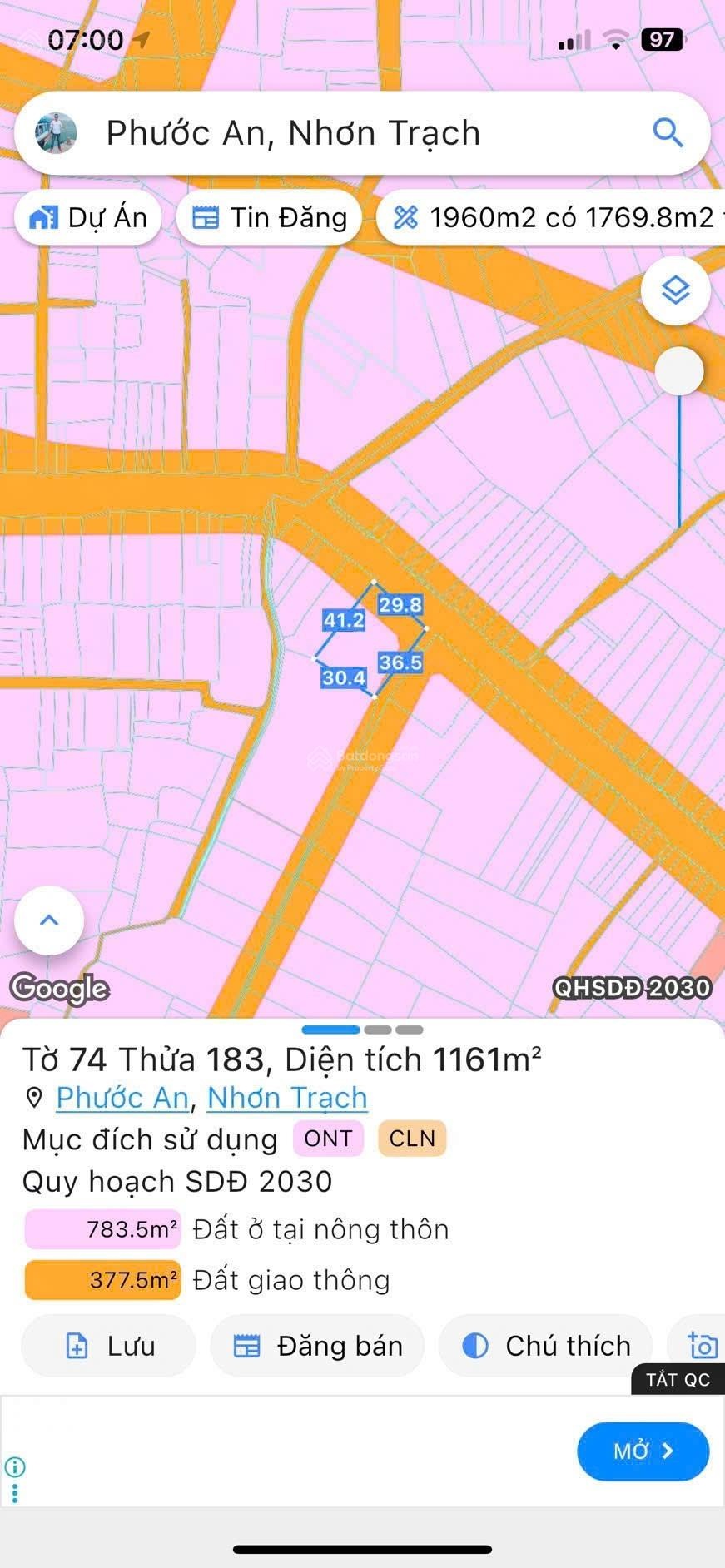
Task: Open the Phước An link
Action: click(x=122, y=1098)
